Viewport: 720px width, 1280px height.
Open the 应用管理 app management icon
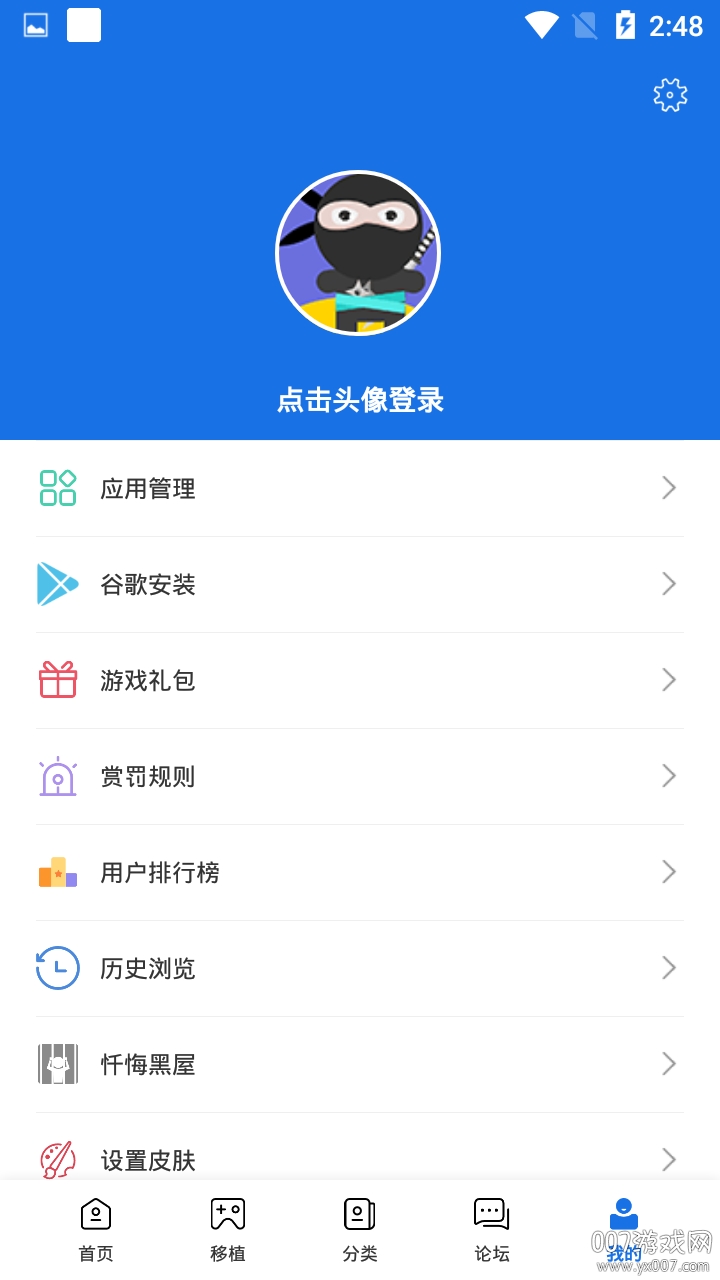57,488
